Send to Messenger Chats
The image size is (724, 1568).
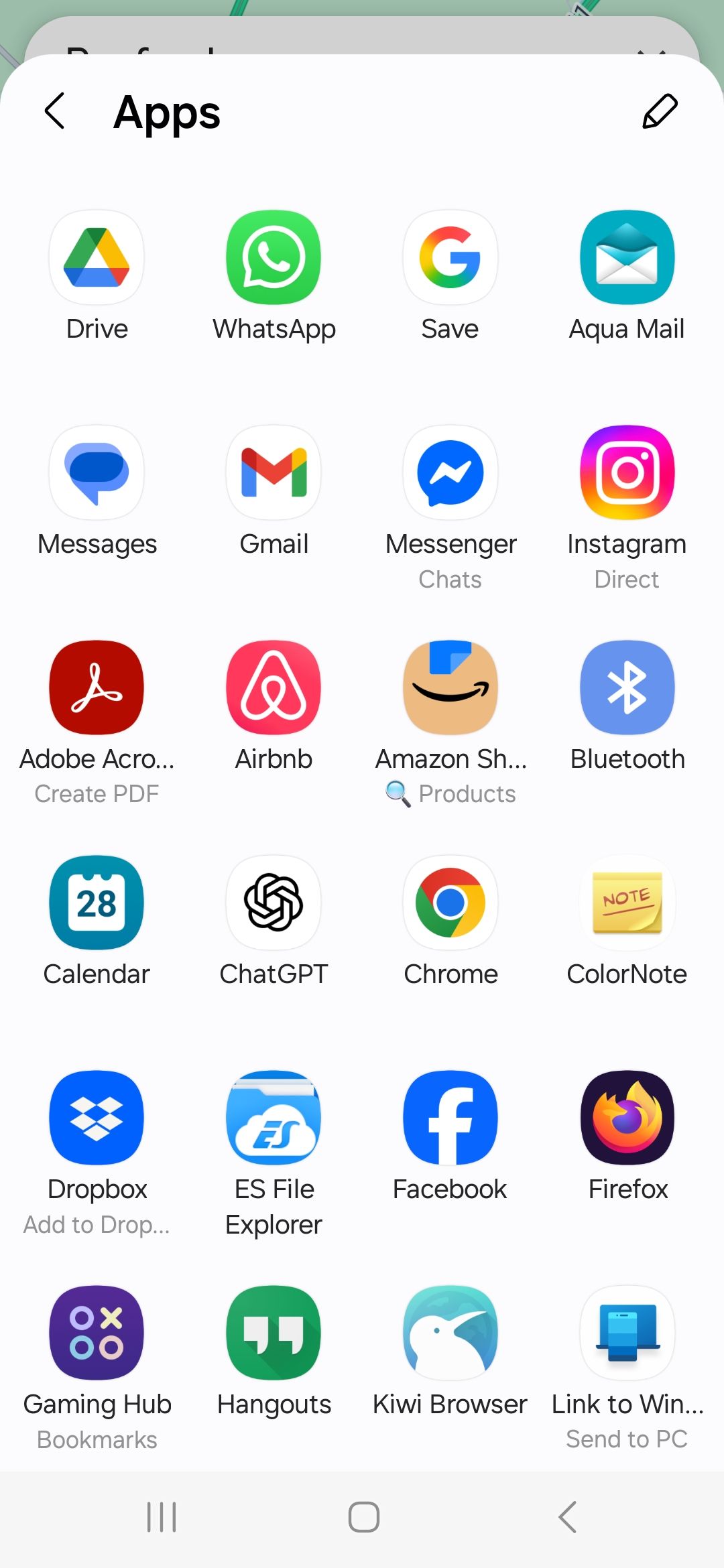coord(450,473)
